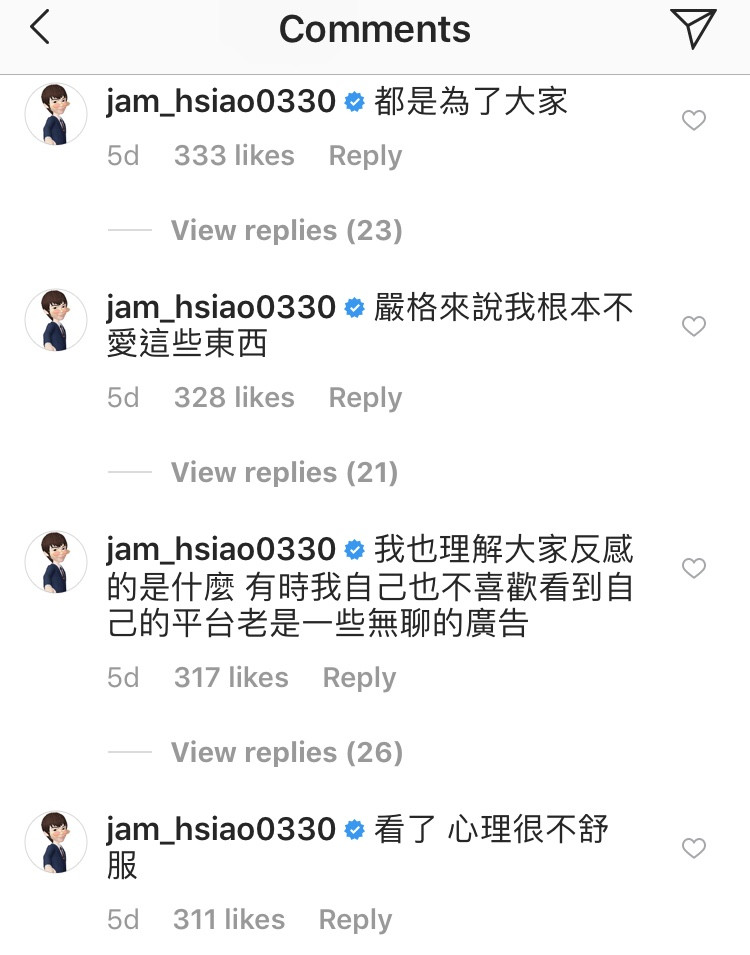Open the direct share paper plane icon

coord(694,28)
